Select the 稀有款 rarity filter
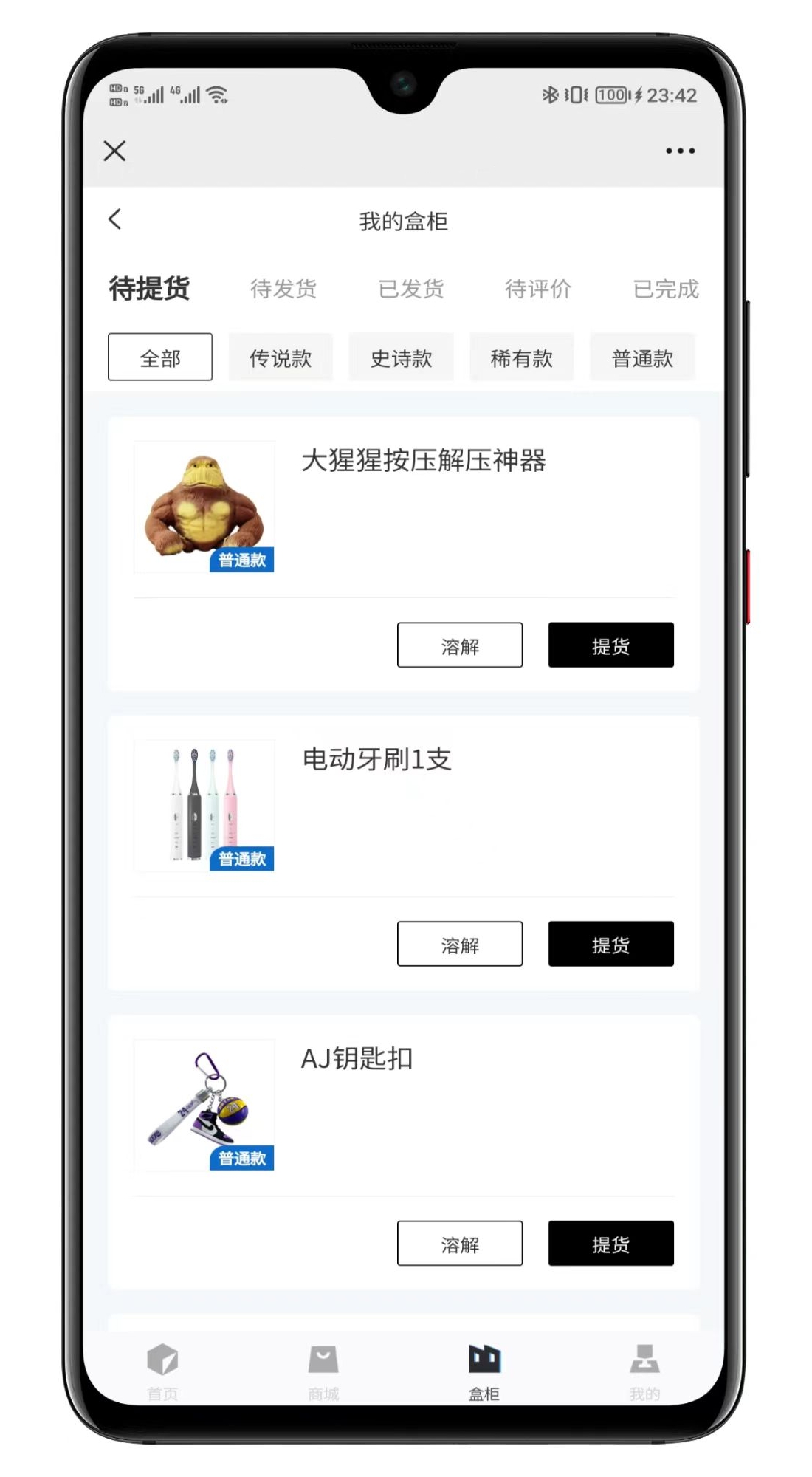812x1477 pixels. (522, 357)
